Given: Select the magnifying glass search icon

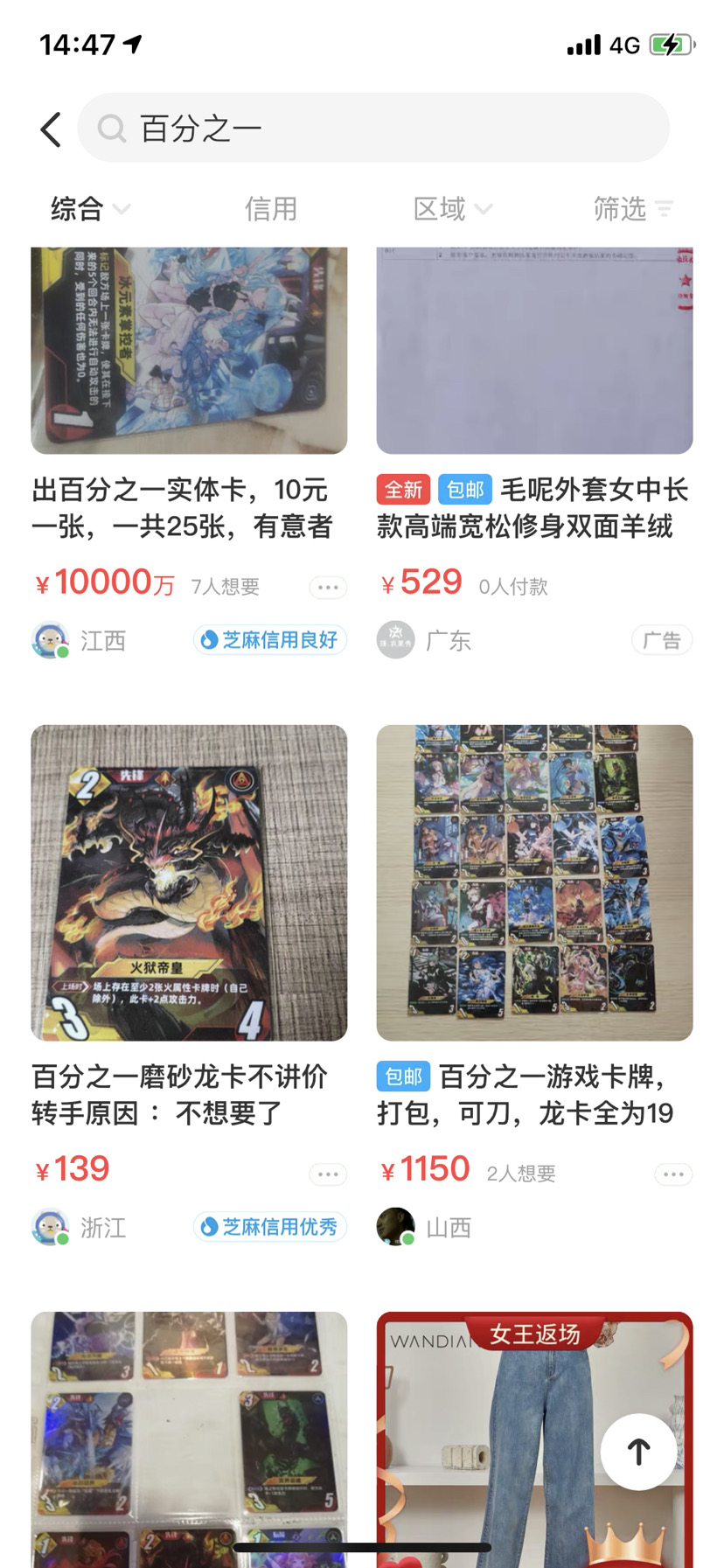Looking at the screenshot, I should [x=112, y=128].
